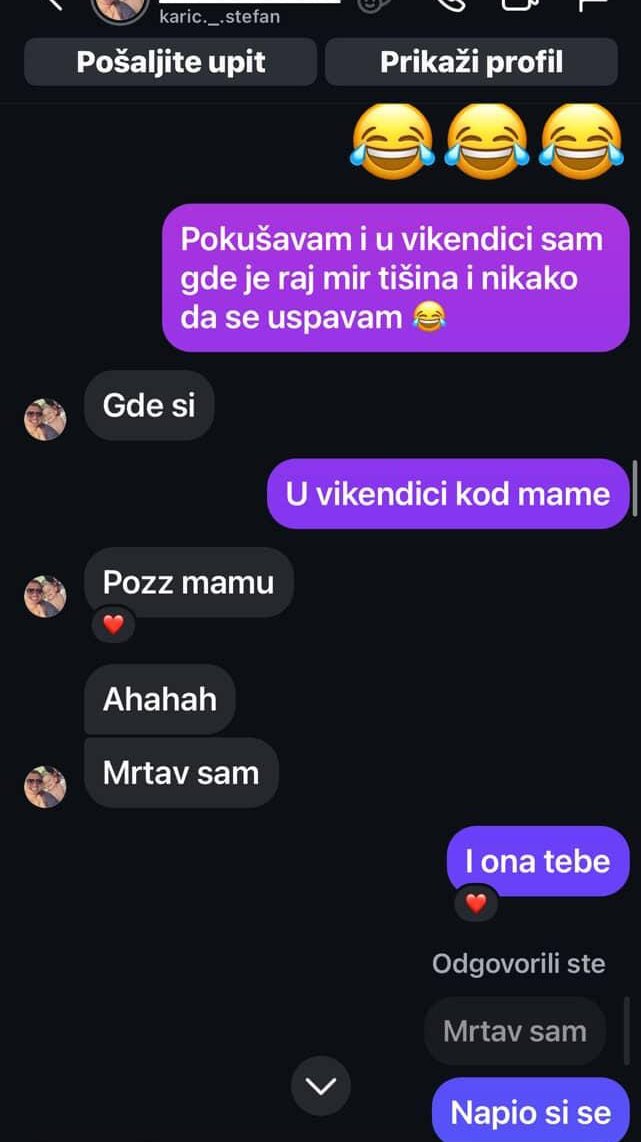Open profile via Prikaži profil
This screenshot has height=1142, width=641.
coord(471,62)
